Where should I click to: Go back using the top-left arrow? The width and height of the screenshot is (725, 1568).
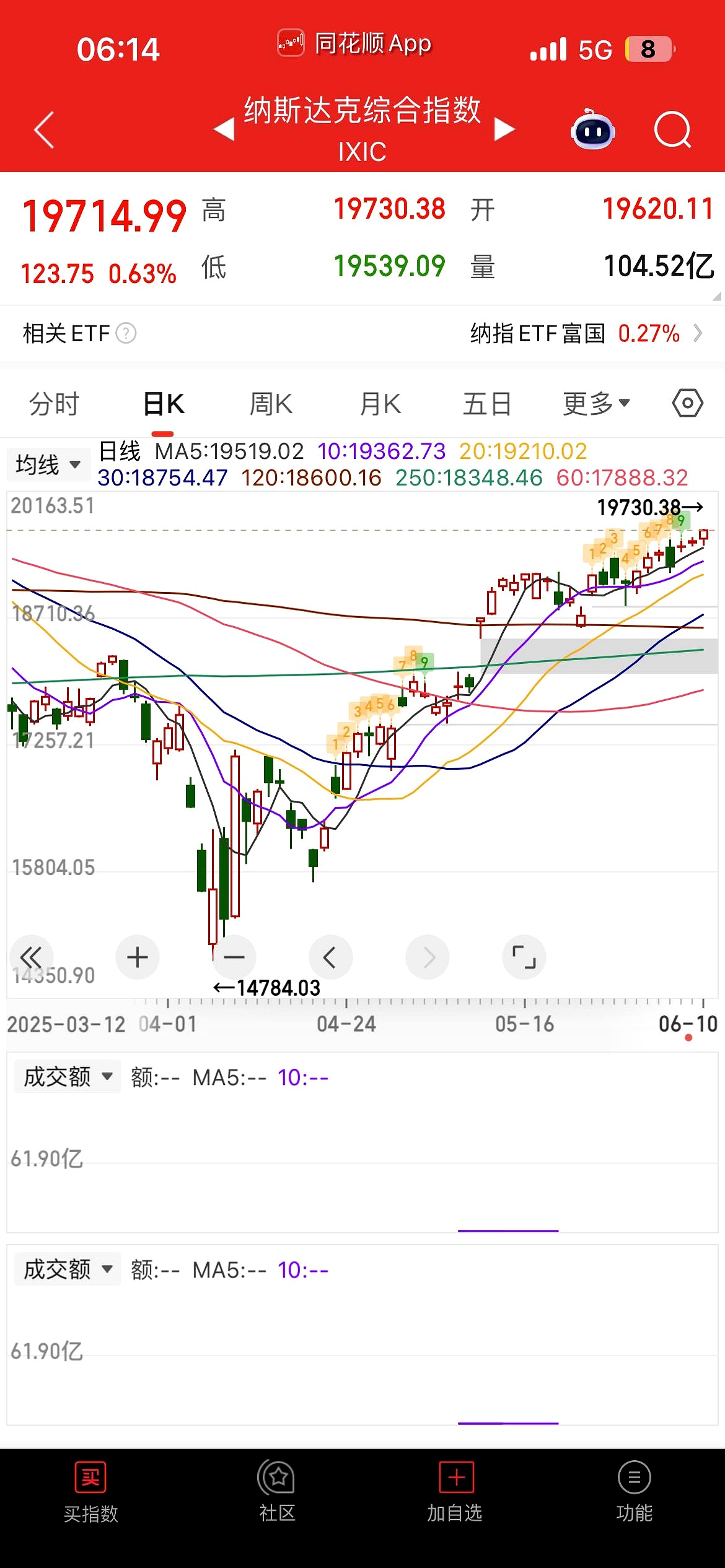tap(44, 130)
